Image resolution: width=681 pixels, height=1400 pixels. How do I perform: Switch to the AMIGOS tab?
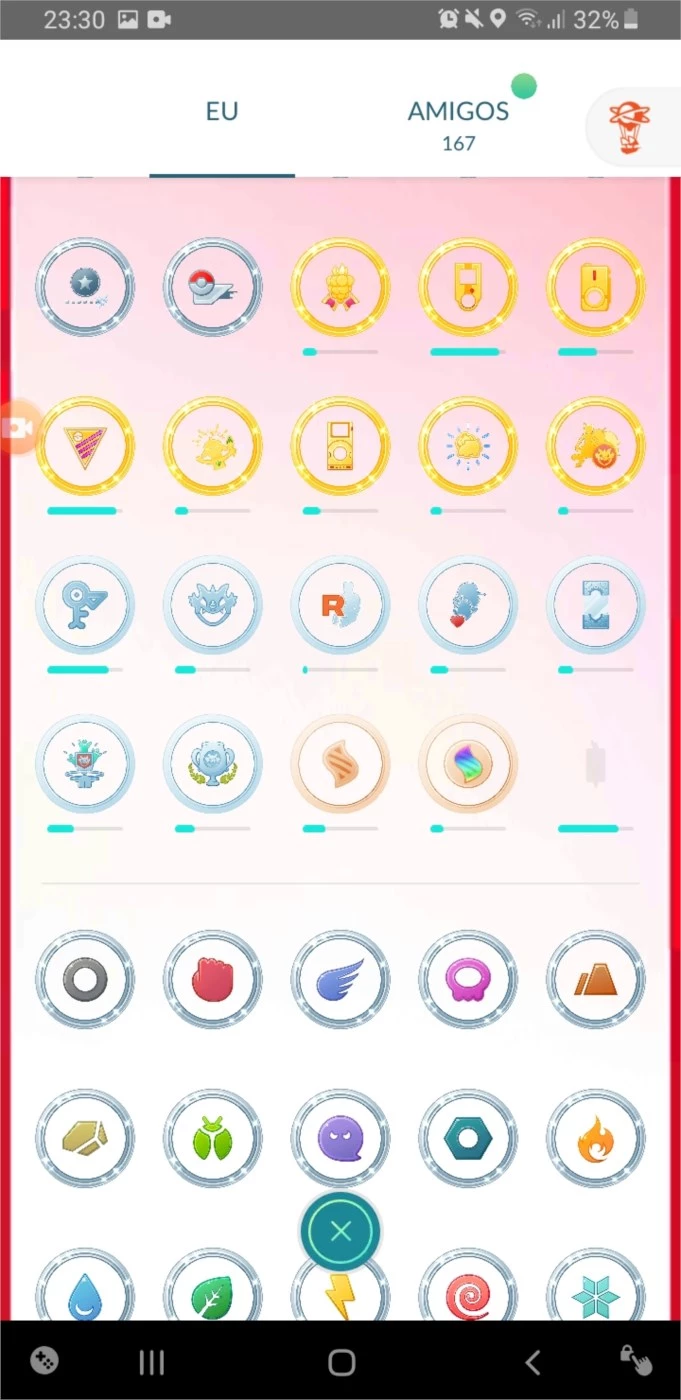point(458,124)
